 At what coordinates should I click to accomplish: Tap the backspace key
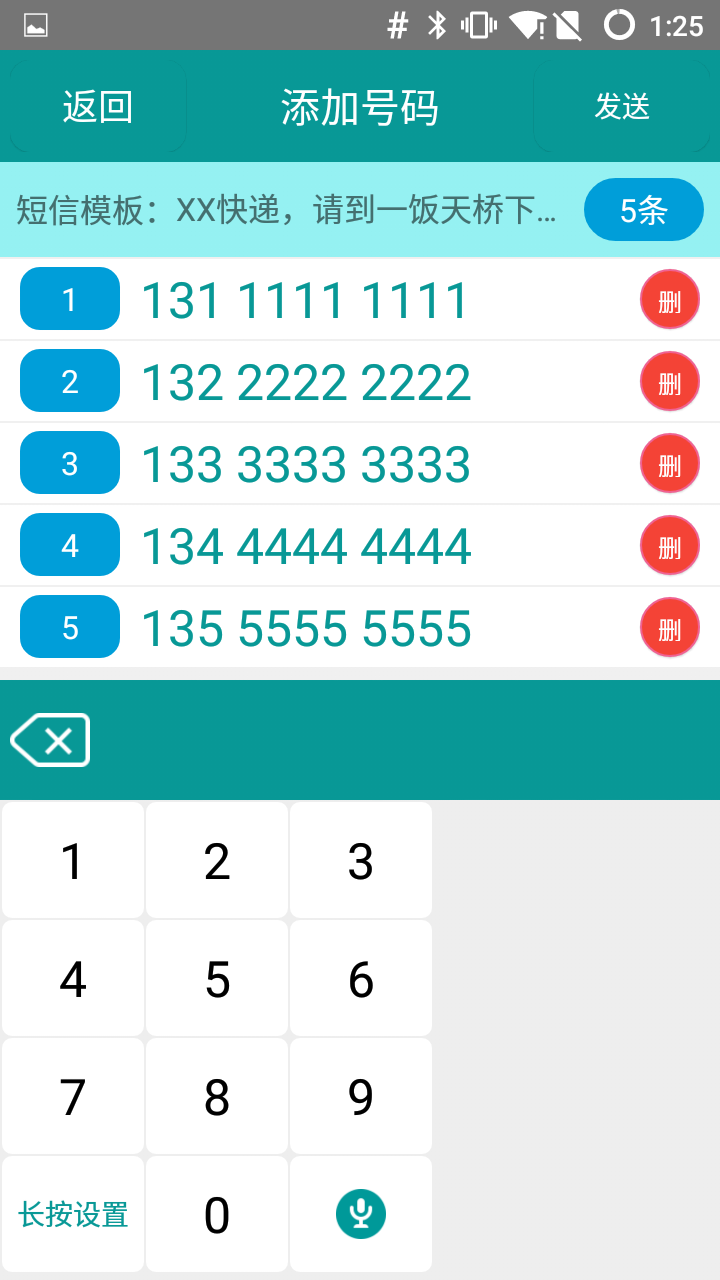[x=51, y=740]
